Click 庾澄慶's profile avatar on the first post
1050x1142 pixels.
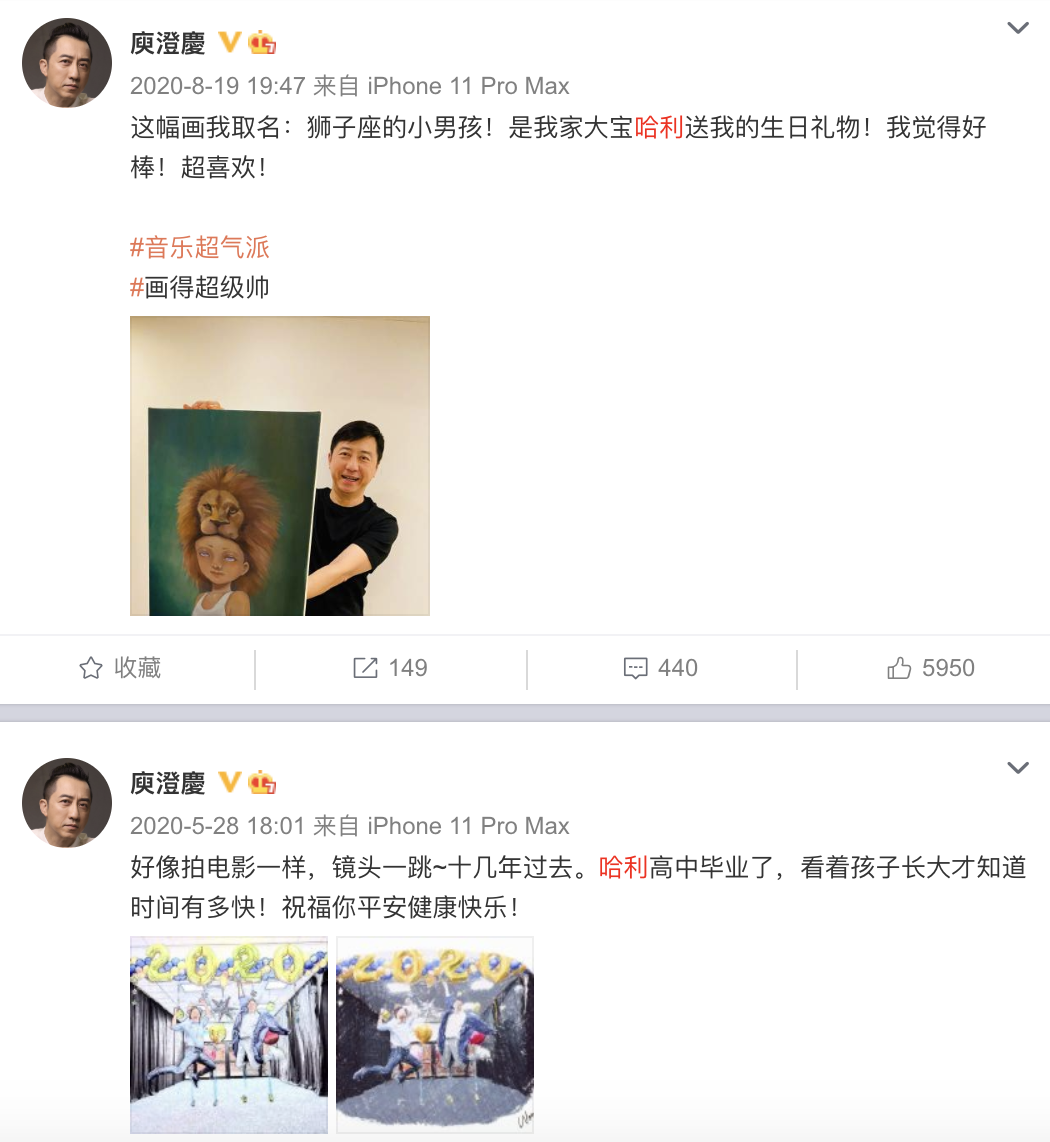pyautogui.click(x=66, y=62)
